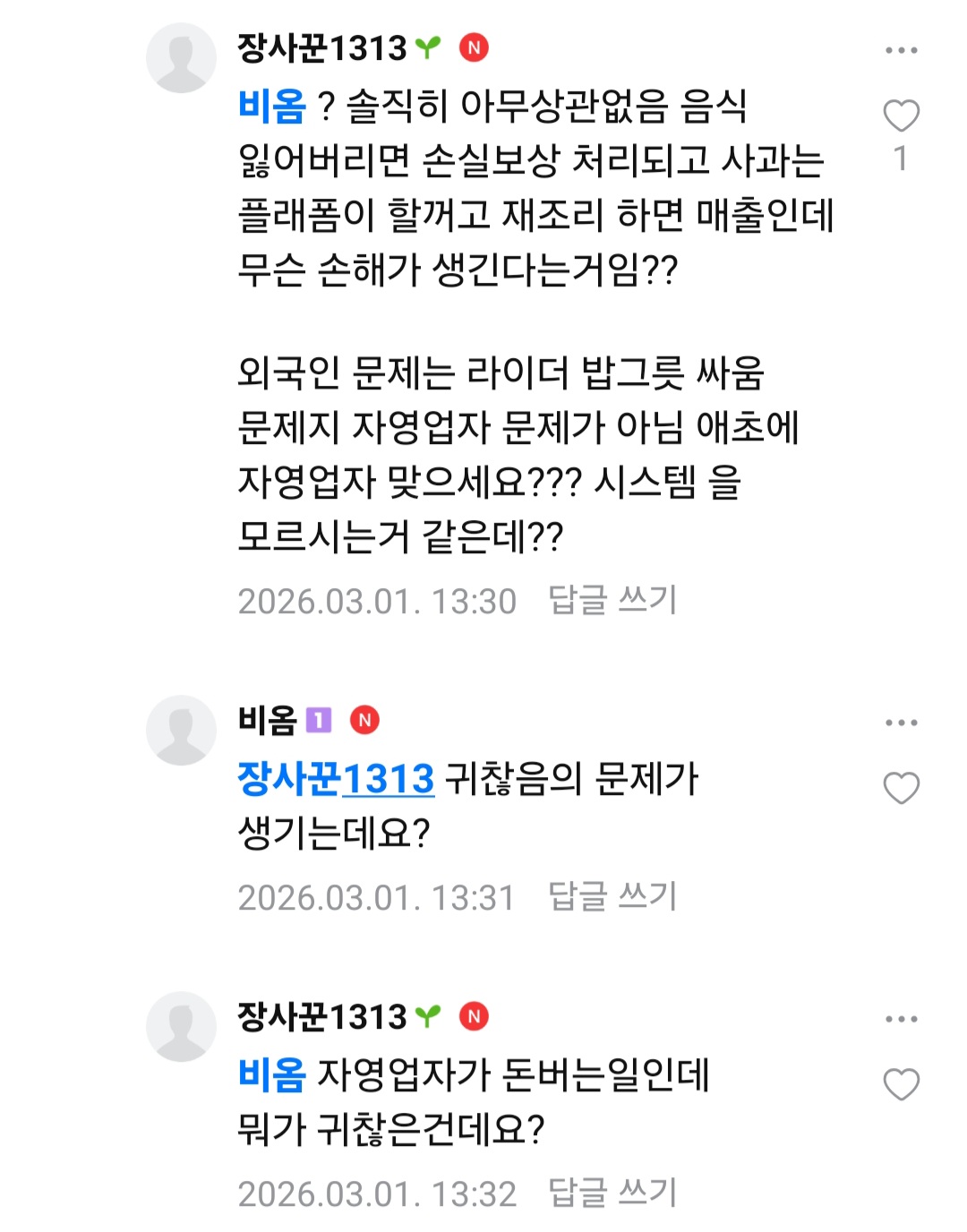
Task: Reply to 비옴's 13:31 comment
Action: click(x=612, y=897)
